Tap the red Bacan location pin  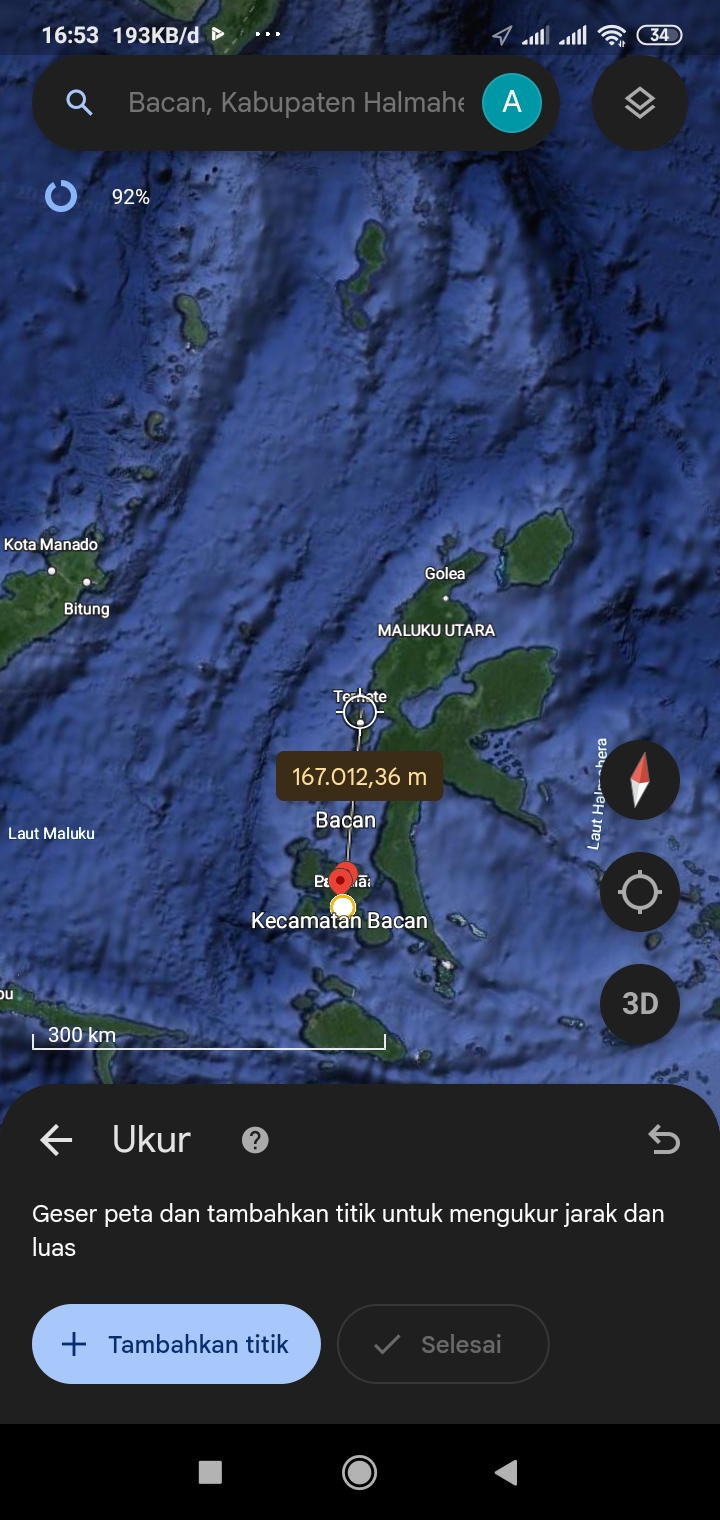tap(343, 877)
